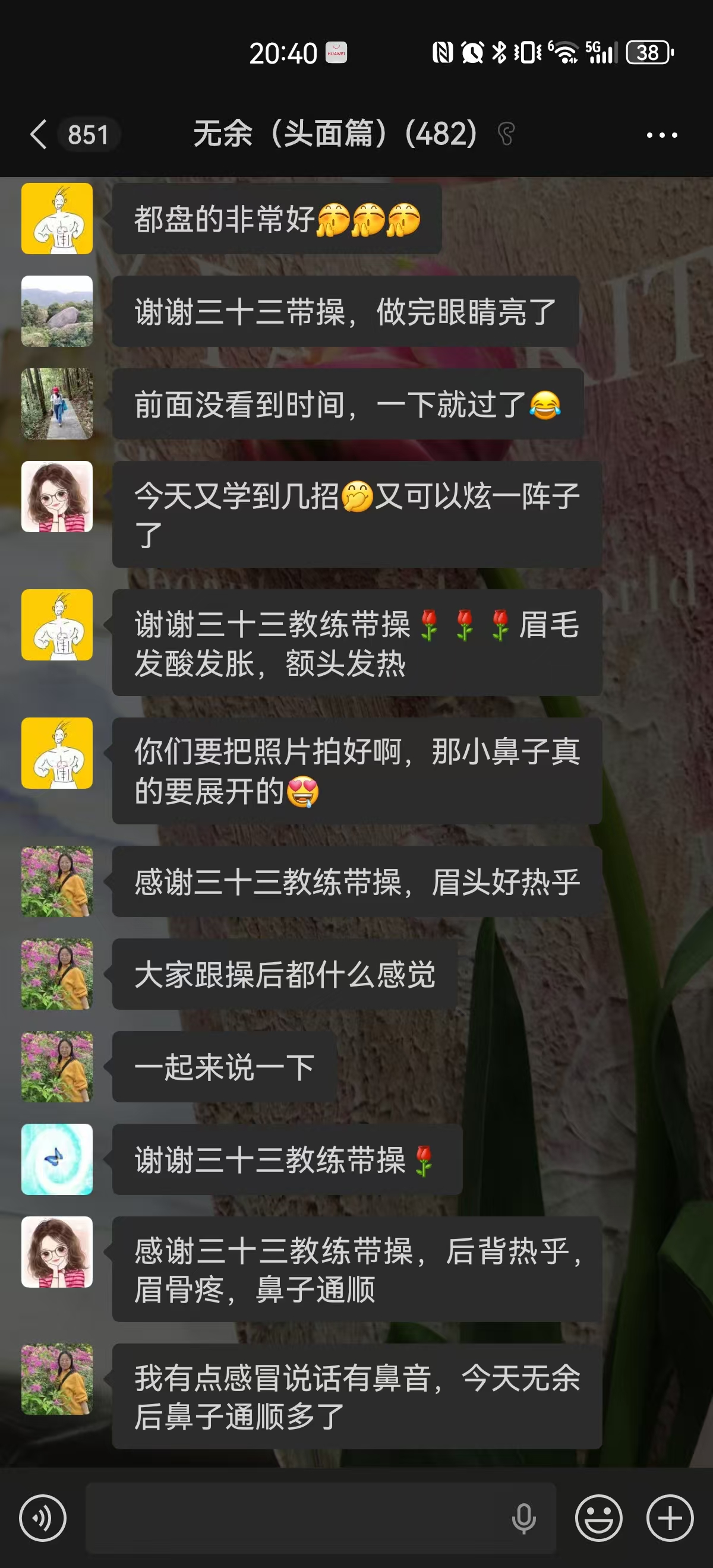Open avatar of sender of 都盘的非常好
The image size is (713, 1568).
[57, 219]
